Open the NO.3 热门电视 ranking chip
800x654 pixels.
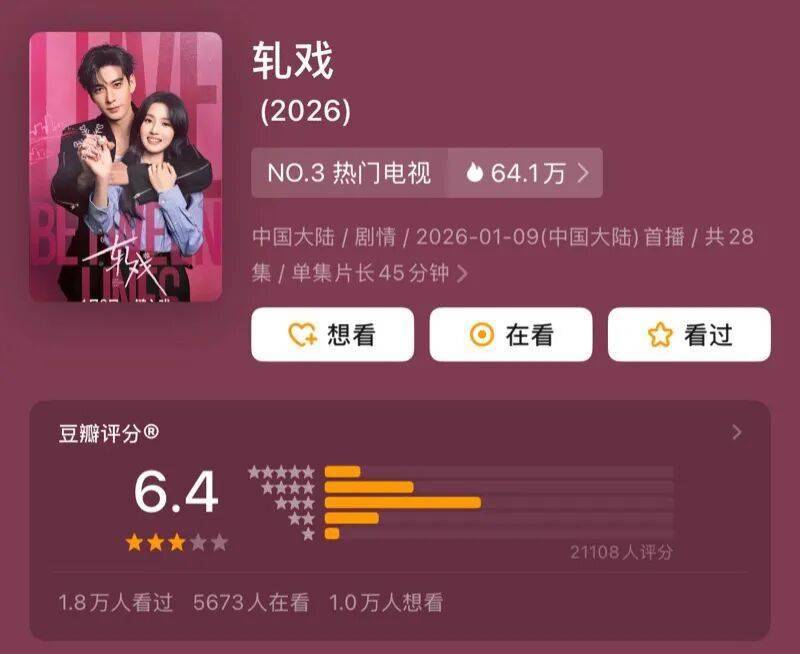(349, 173)
